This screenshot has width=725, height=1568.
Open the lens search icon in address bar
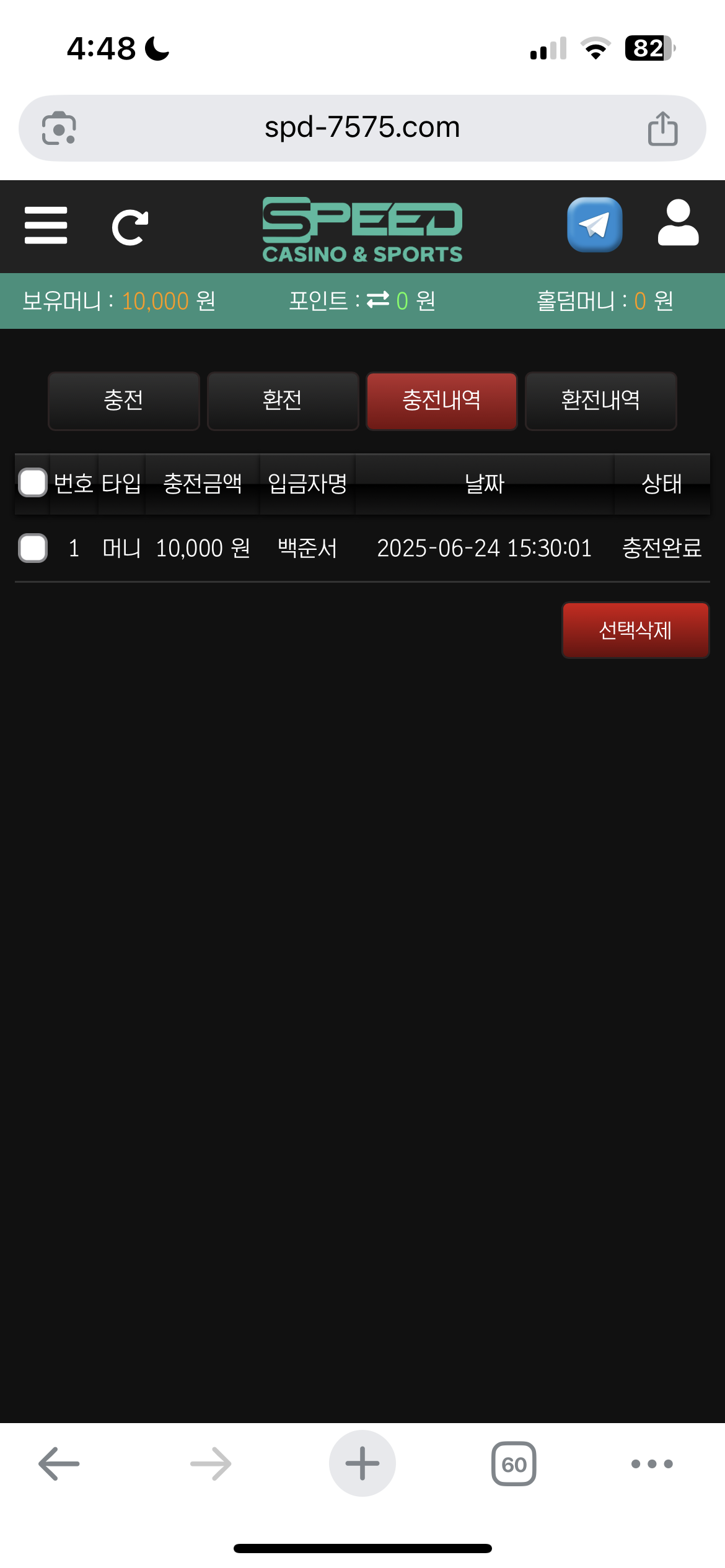(x=59, y=129)
